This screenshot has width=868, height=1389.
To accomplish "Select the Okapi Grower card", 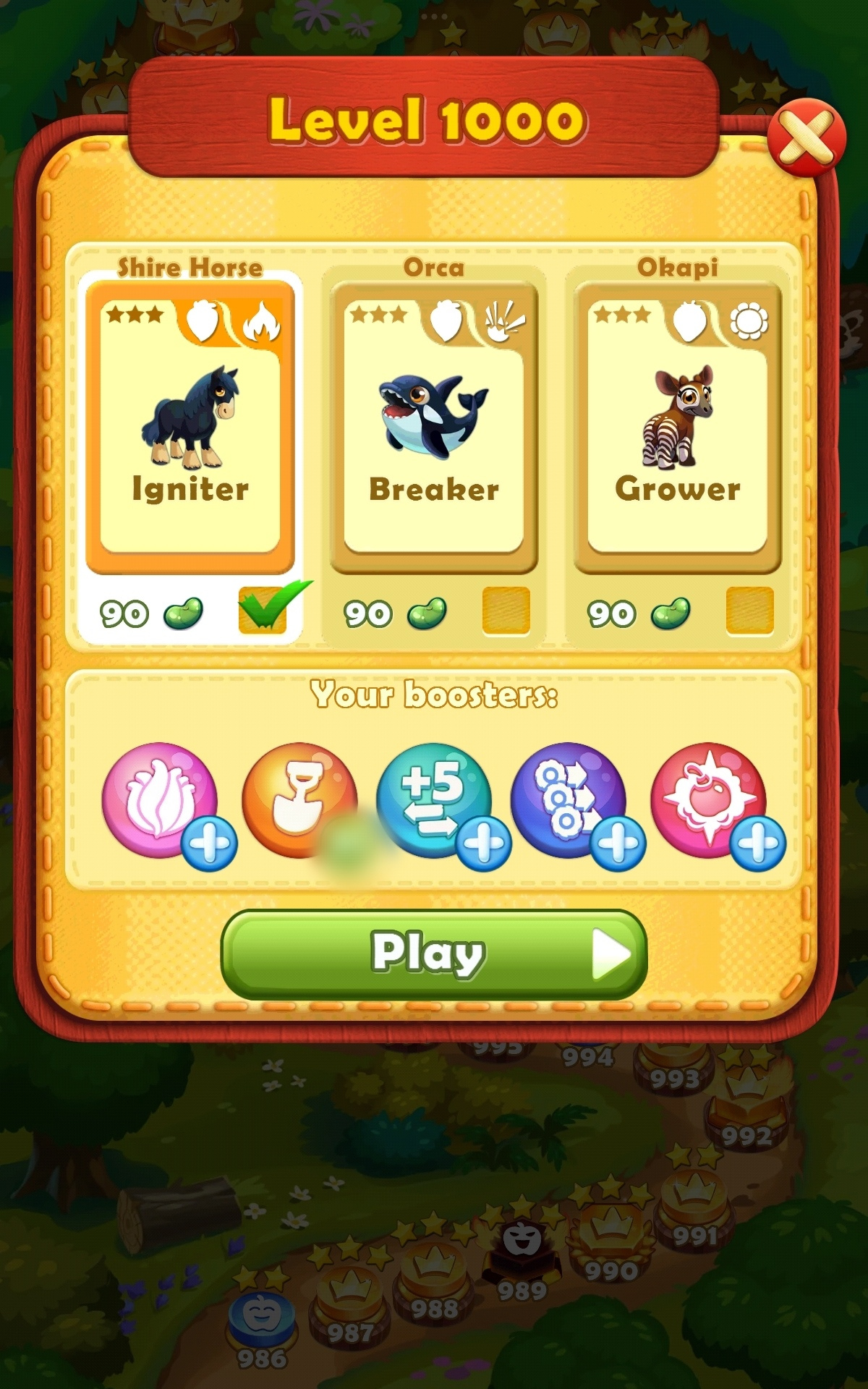I will click(x=677, y=427).
